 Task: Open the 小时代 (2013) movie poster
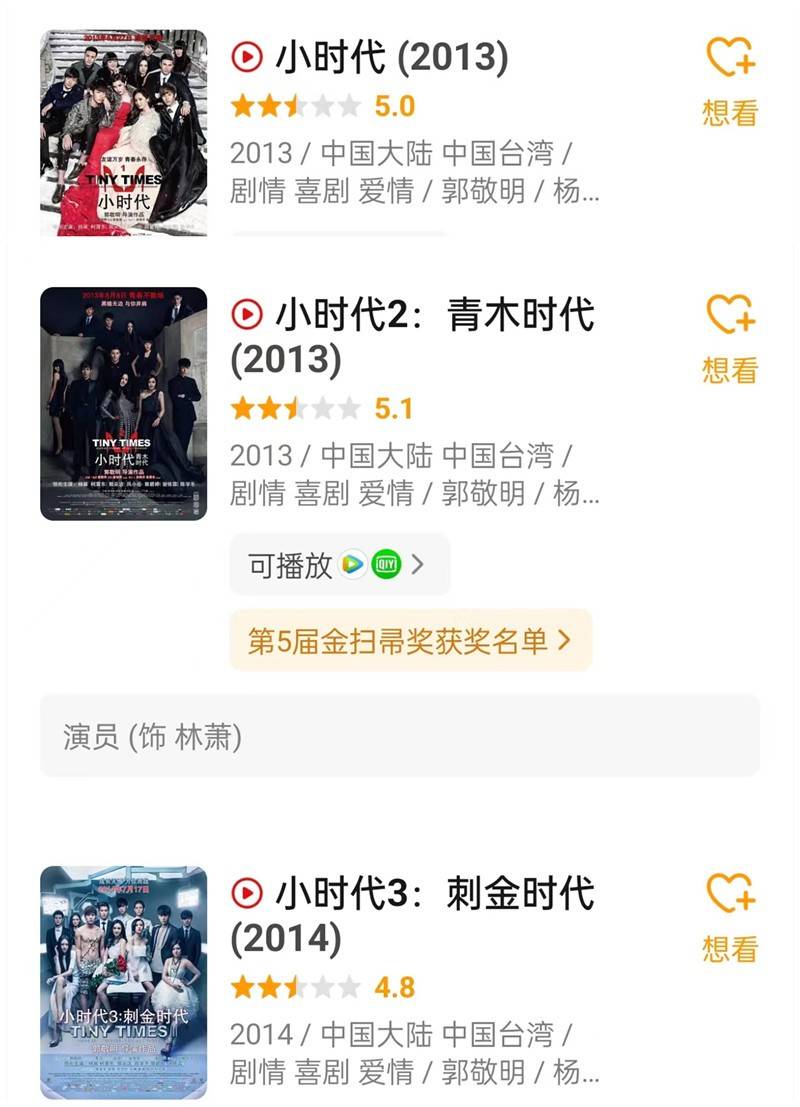click(123, 134)
